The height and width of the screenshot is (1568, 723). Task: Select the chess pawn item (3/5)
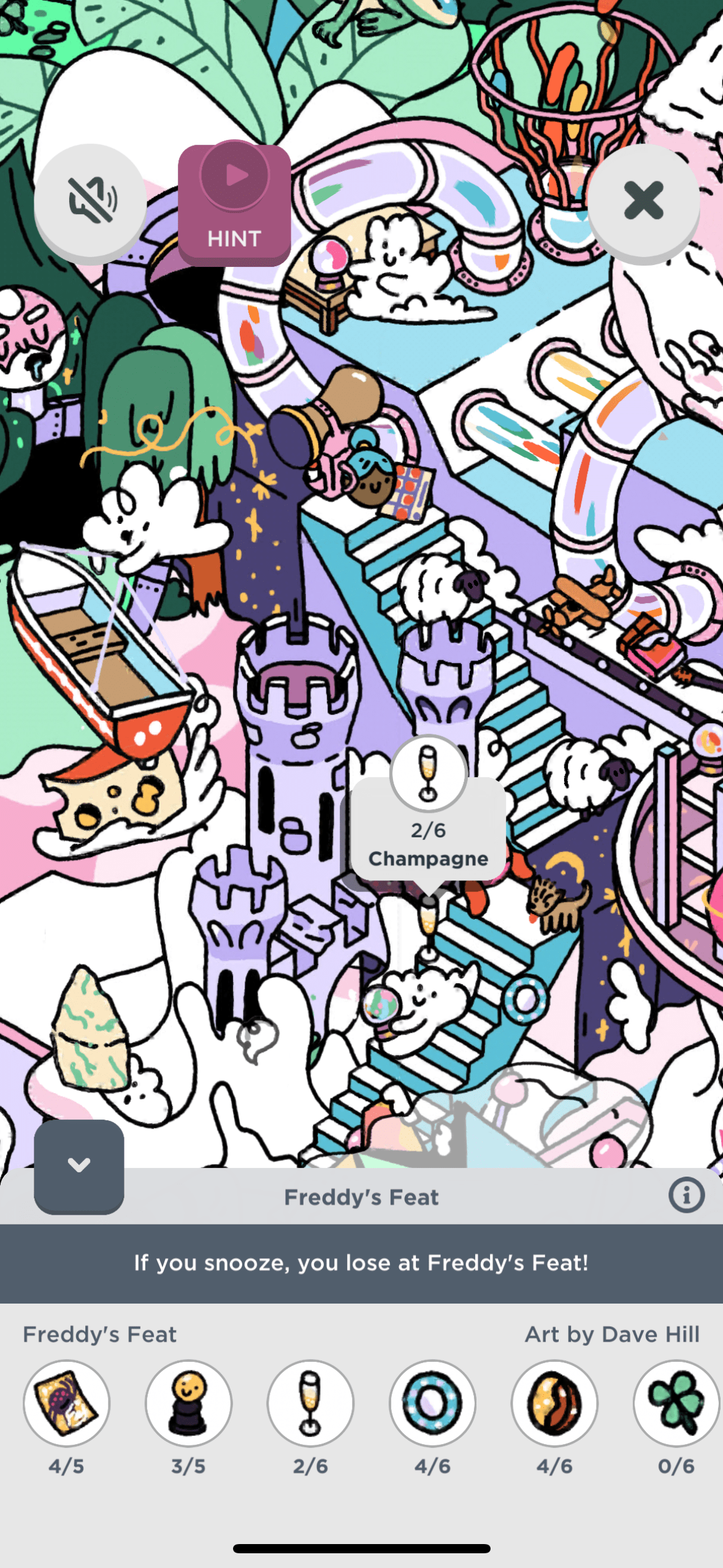tap(188, 1403)
